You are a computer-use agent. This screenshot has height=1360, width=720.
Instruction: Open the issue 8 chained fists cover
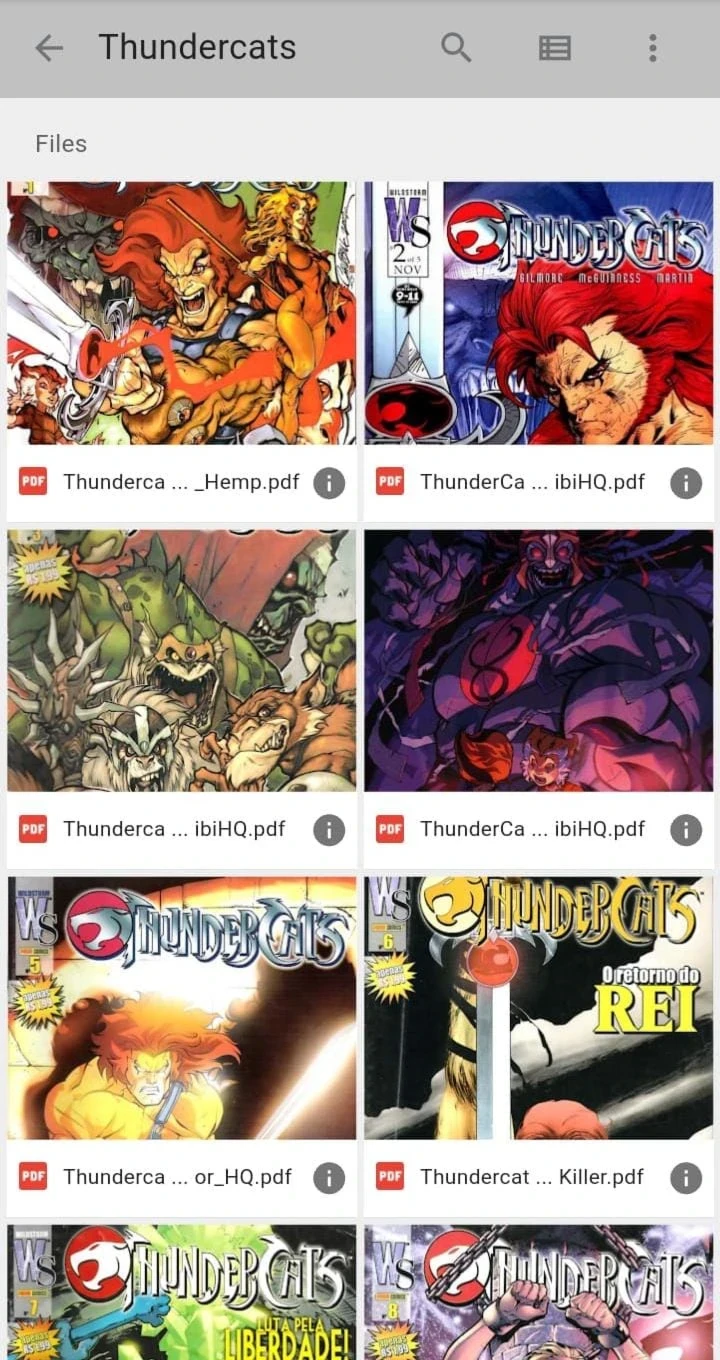538,1292
